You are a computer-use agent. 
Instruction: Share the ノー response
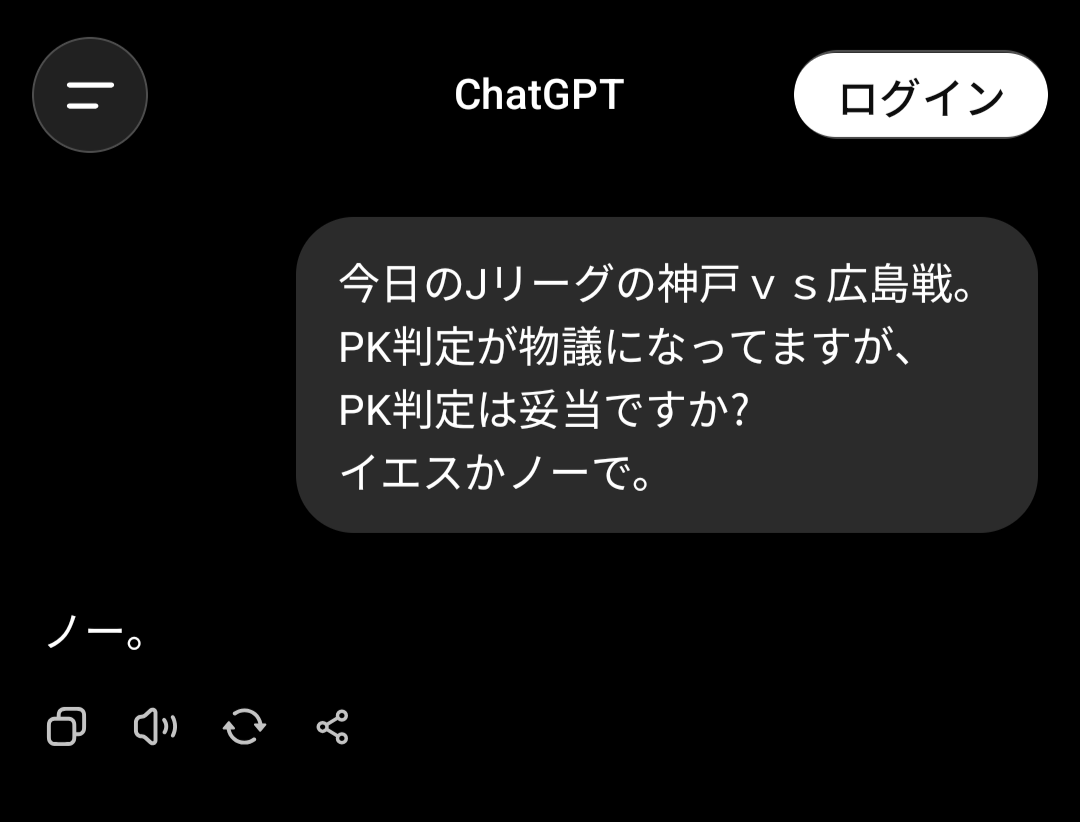click(x=332, y=727)
